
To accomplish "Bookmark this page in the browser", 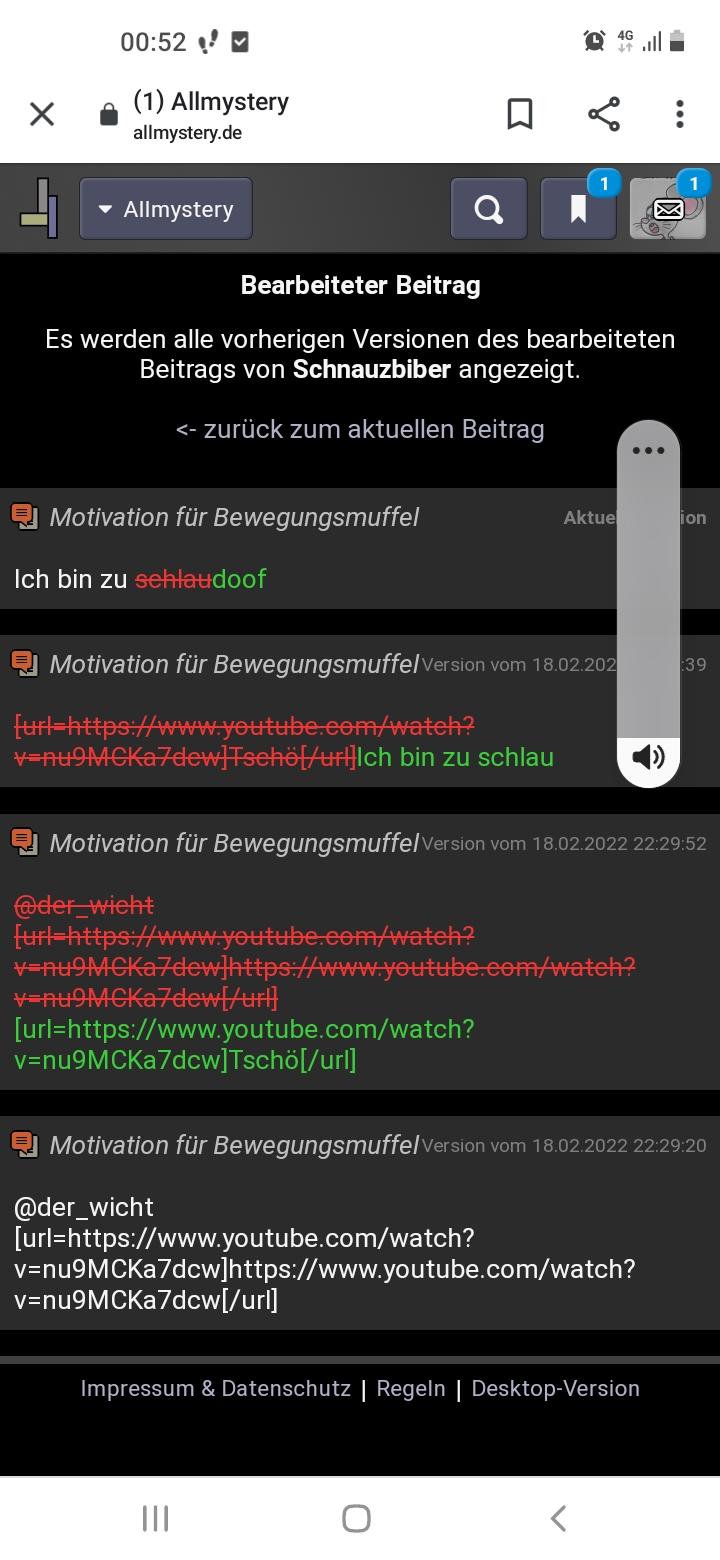I will tap(519, 114).
